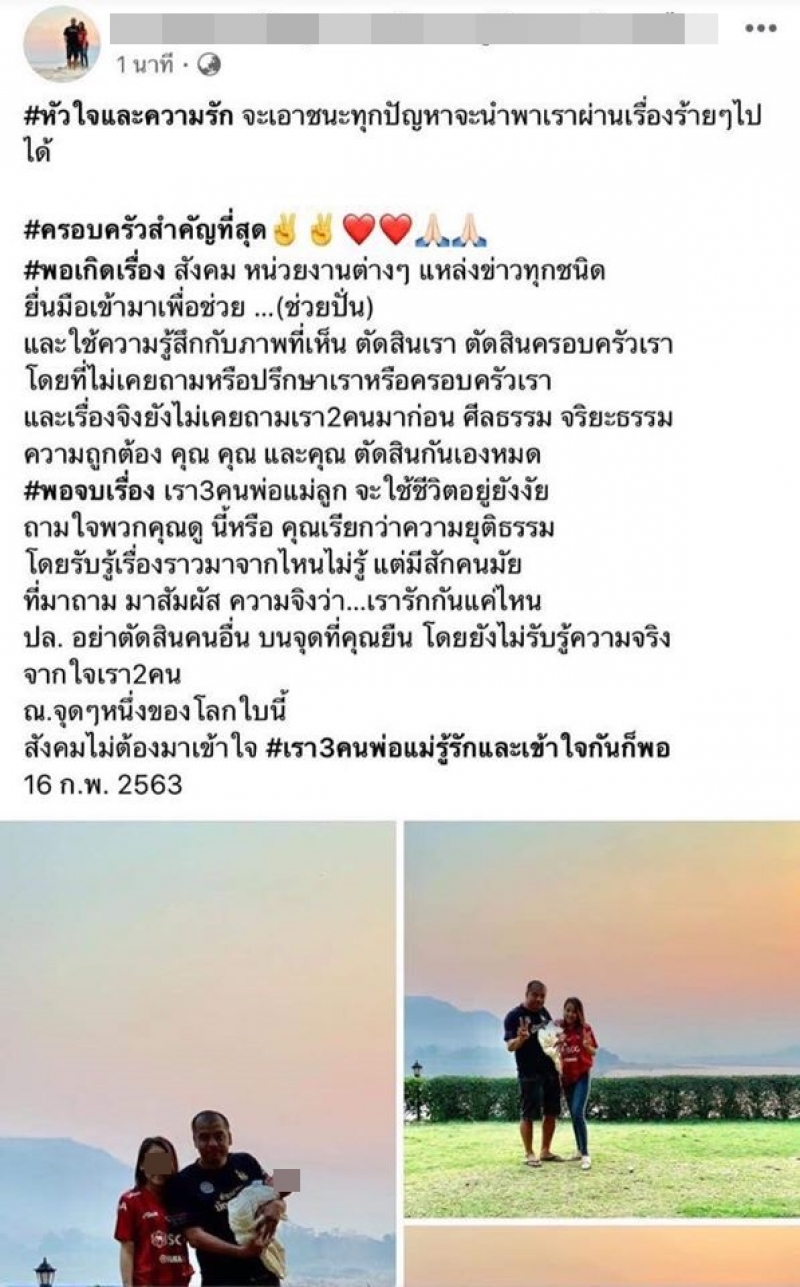Open hashtag #หัวใจและความรัก
This screenshot has width=800, height=1287.
tap(128, 115)
